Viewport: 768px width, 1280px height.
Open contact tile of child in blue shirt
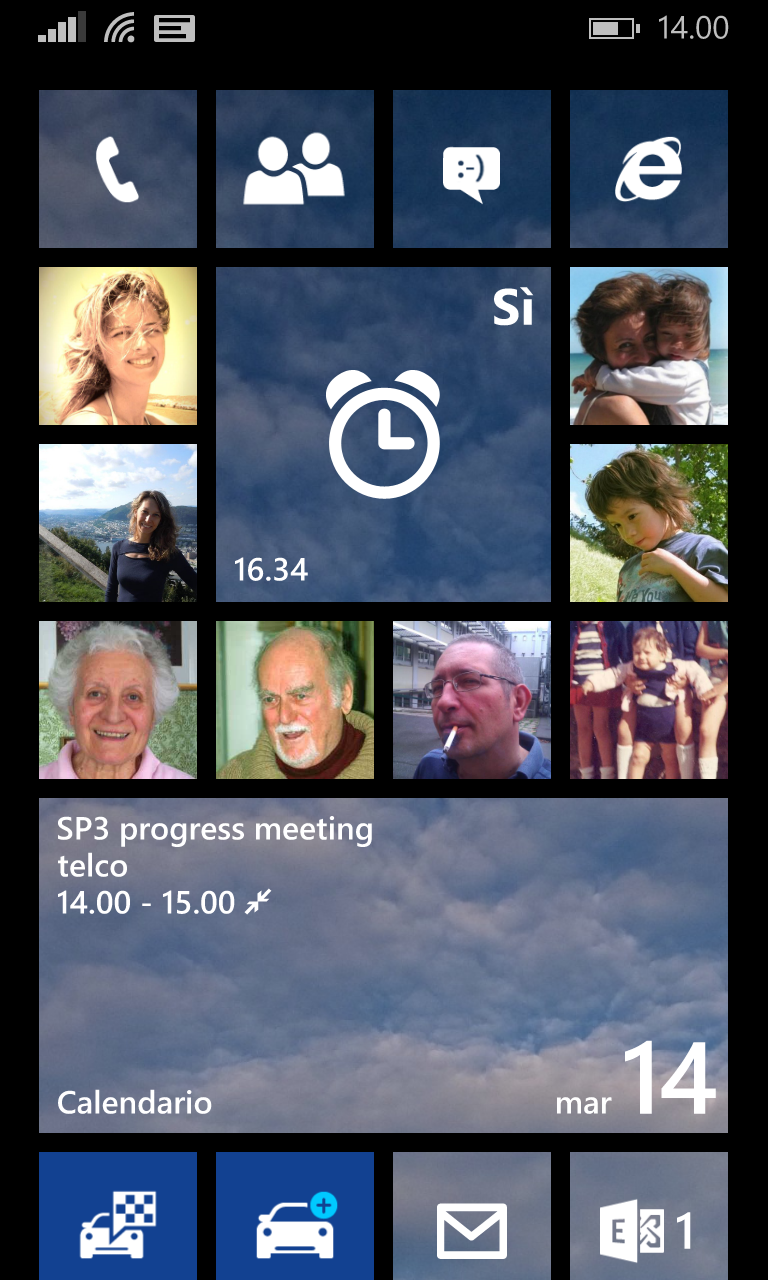pyautogui.click(x=649, y=523)
